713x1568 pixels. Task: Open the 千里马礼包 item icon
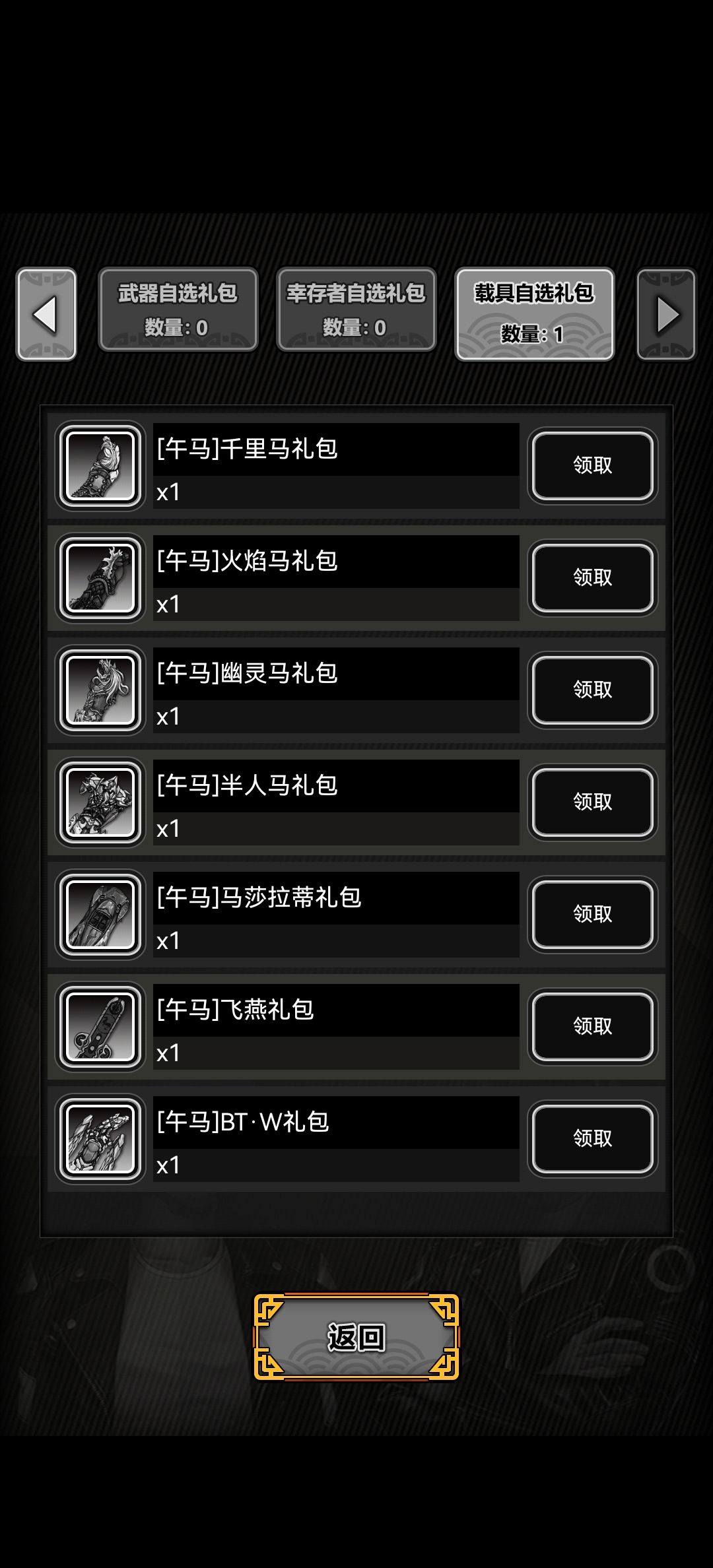pos(100,466)
